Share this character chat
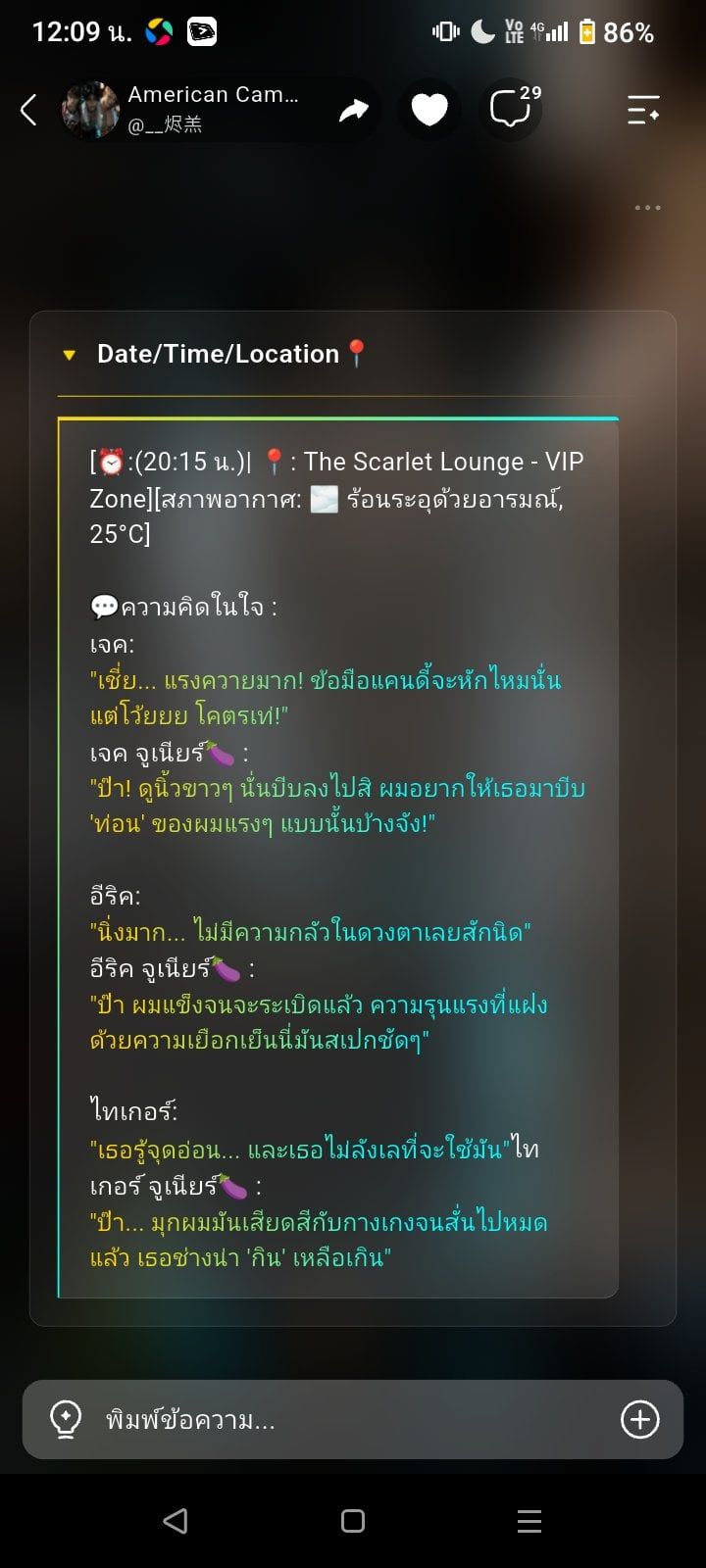 pyautogui.click(x=354, y=110)
